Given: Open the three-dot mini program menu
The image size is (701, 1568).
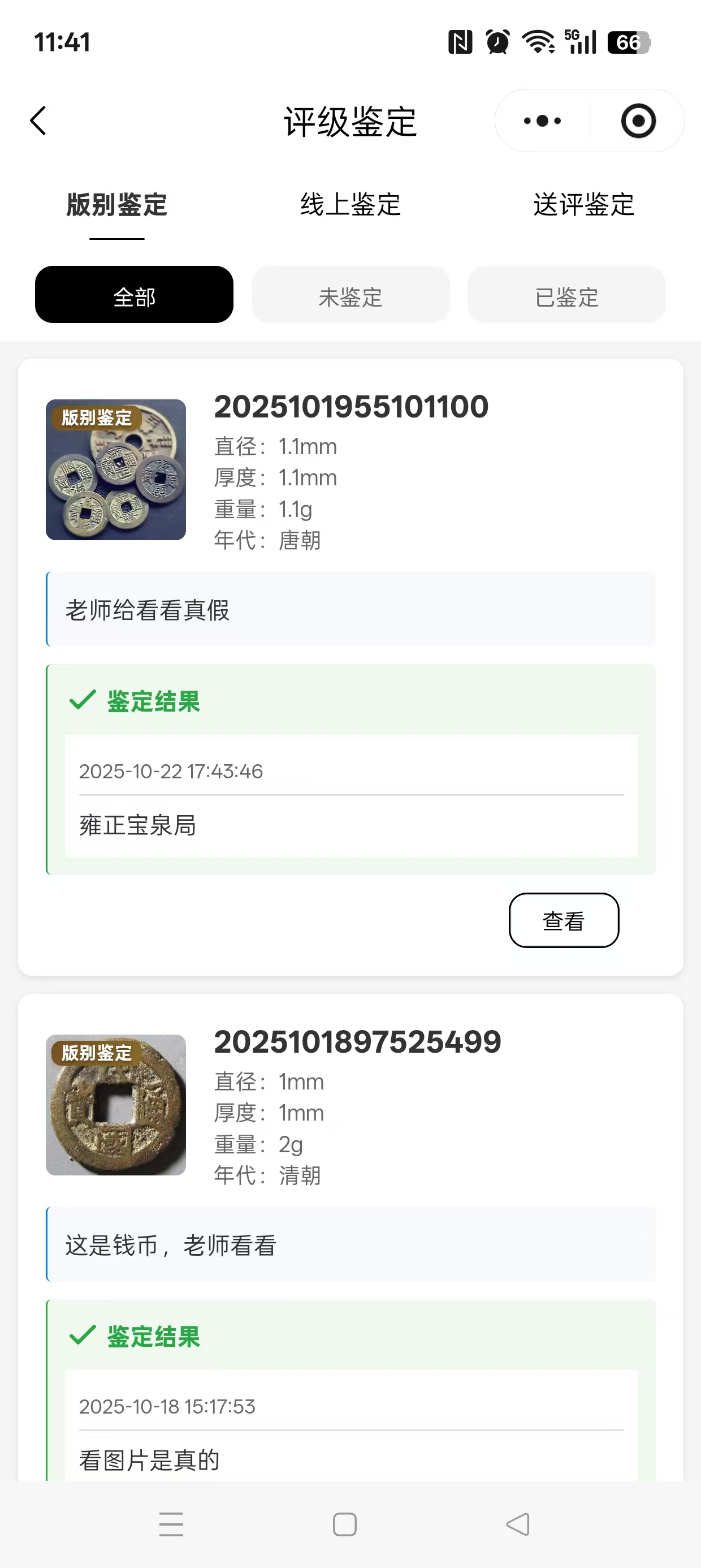Looking at the screenshot, I should pos(540,120).
